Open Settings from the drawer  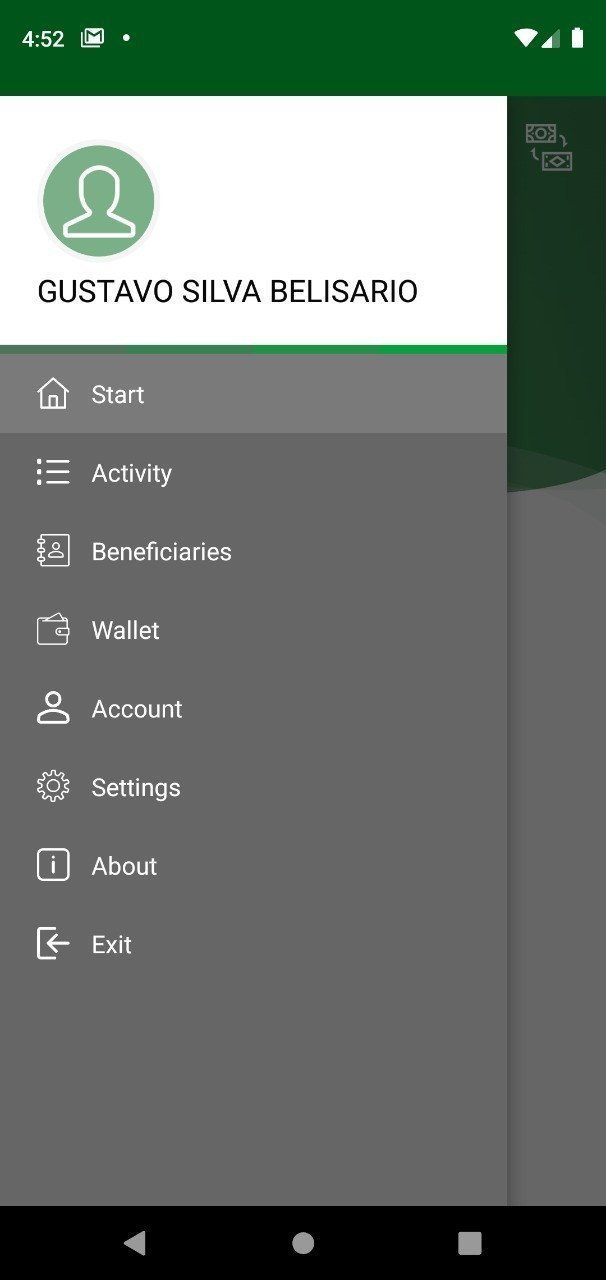(135, 788)
